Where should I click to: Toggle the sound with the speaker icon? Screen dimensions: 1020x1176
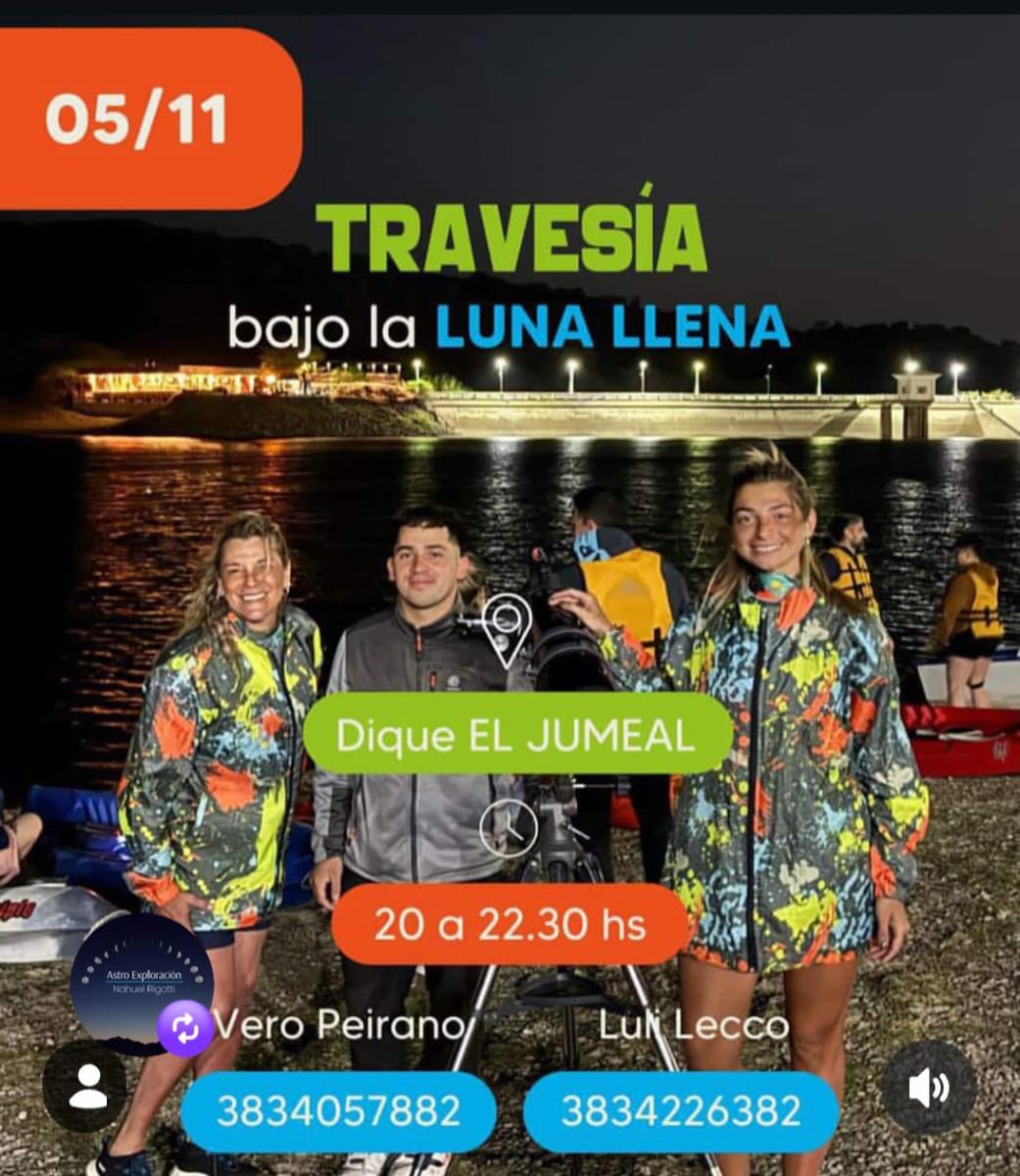click(928, 1087)
